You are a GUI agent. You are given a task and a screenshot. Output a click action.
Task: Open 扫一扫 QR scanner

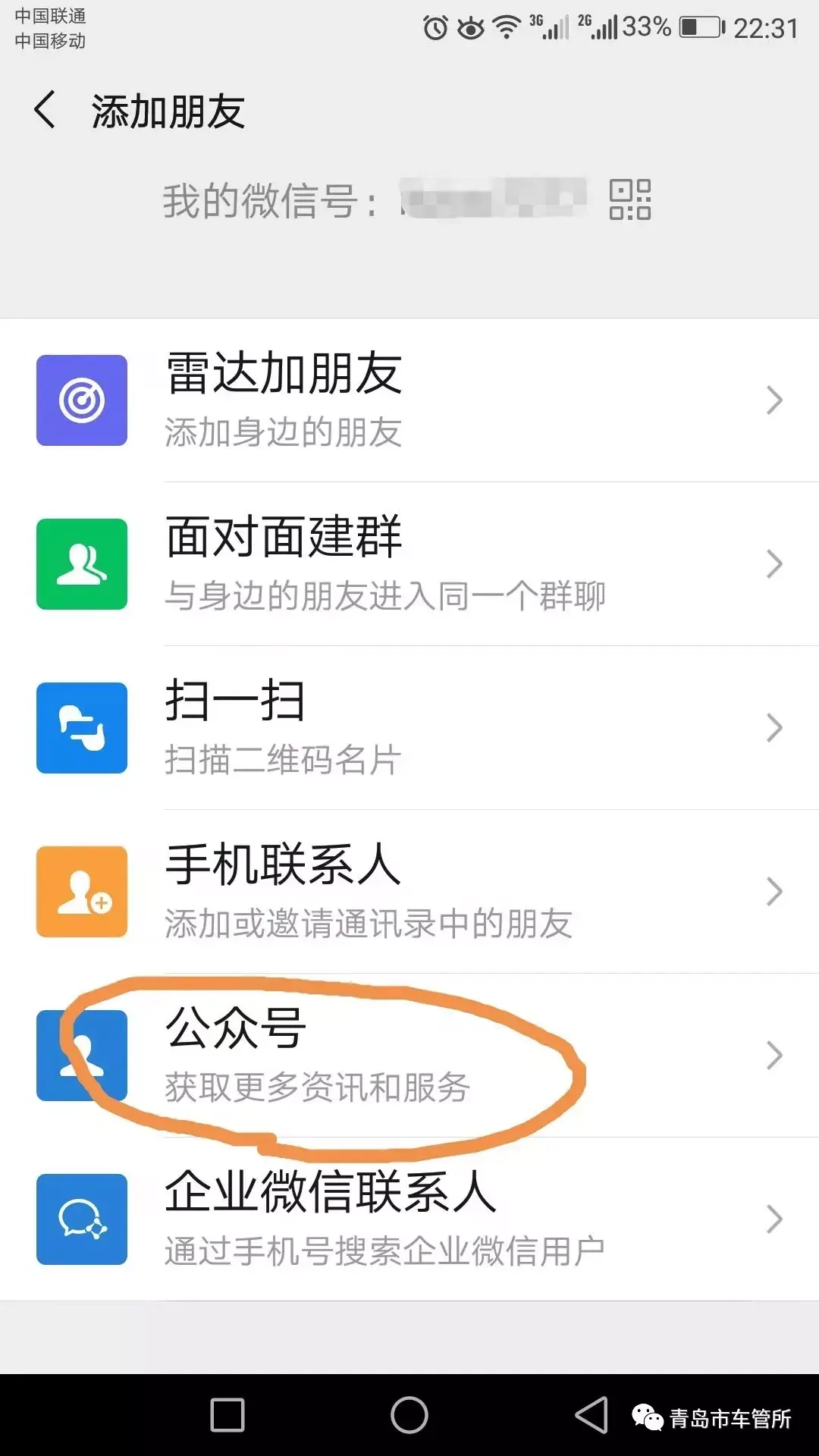coord(409,728)
